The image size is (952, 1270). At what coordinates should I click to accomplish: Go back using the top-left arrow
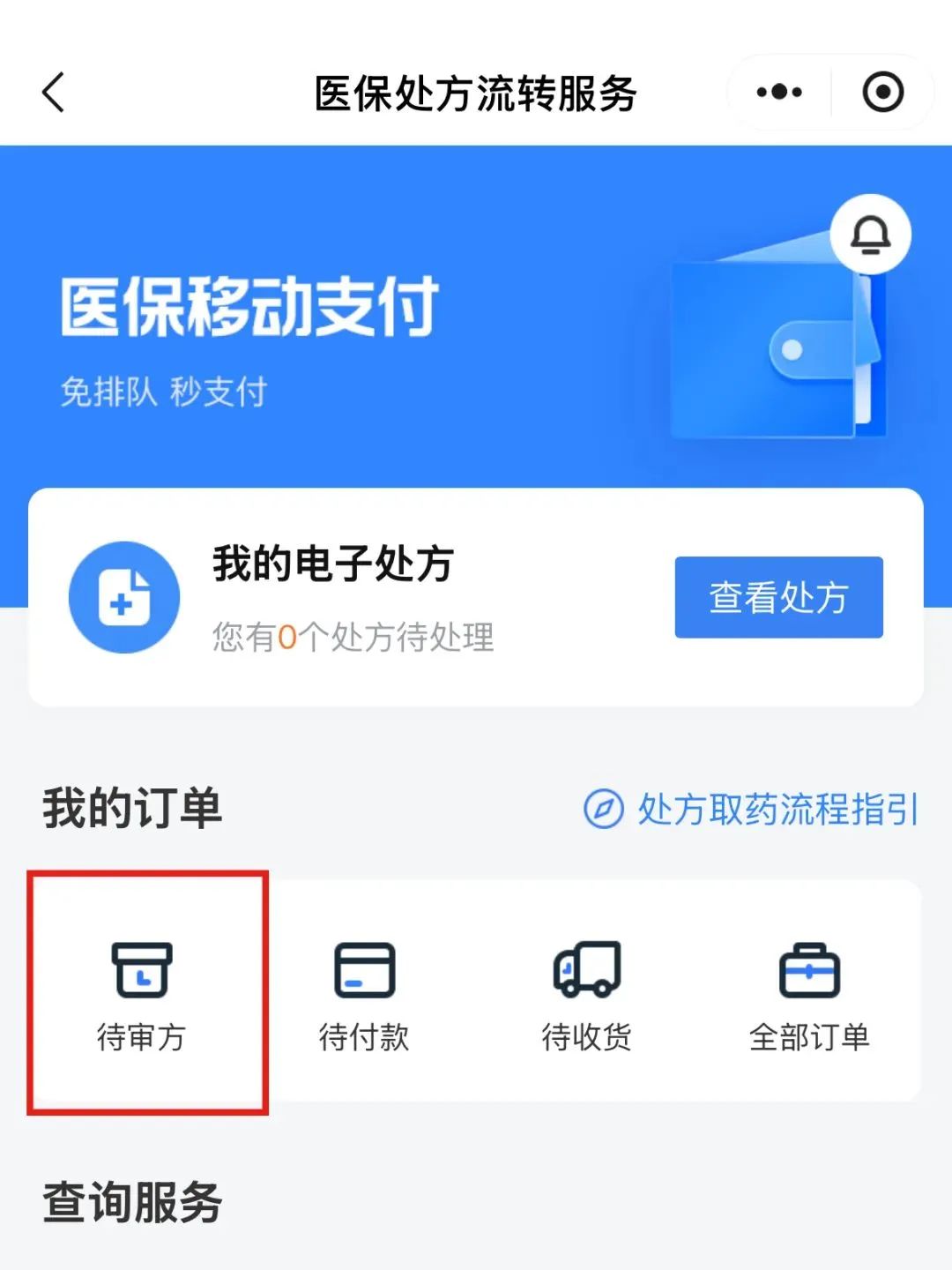[x=54, y=93]
